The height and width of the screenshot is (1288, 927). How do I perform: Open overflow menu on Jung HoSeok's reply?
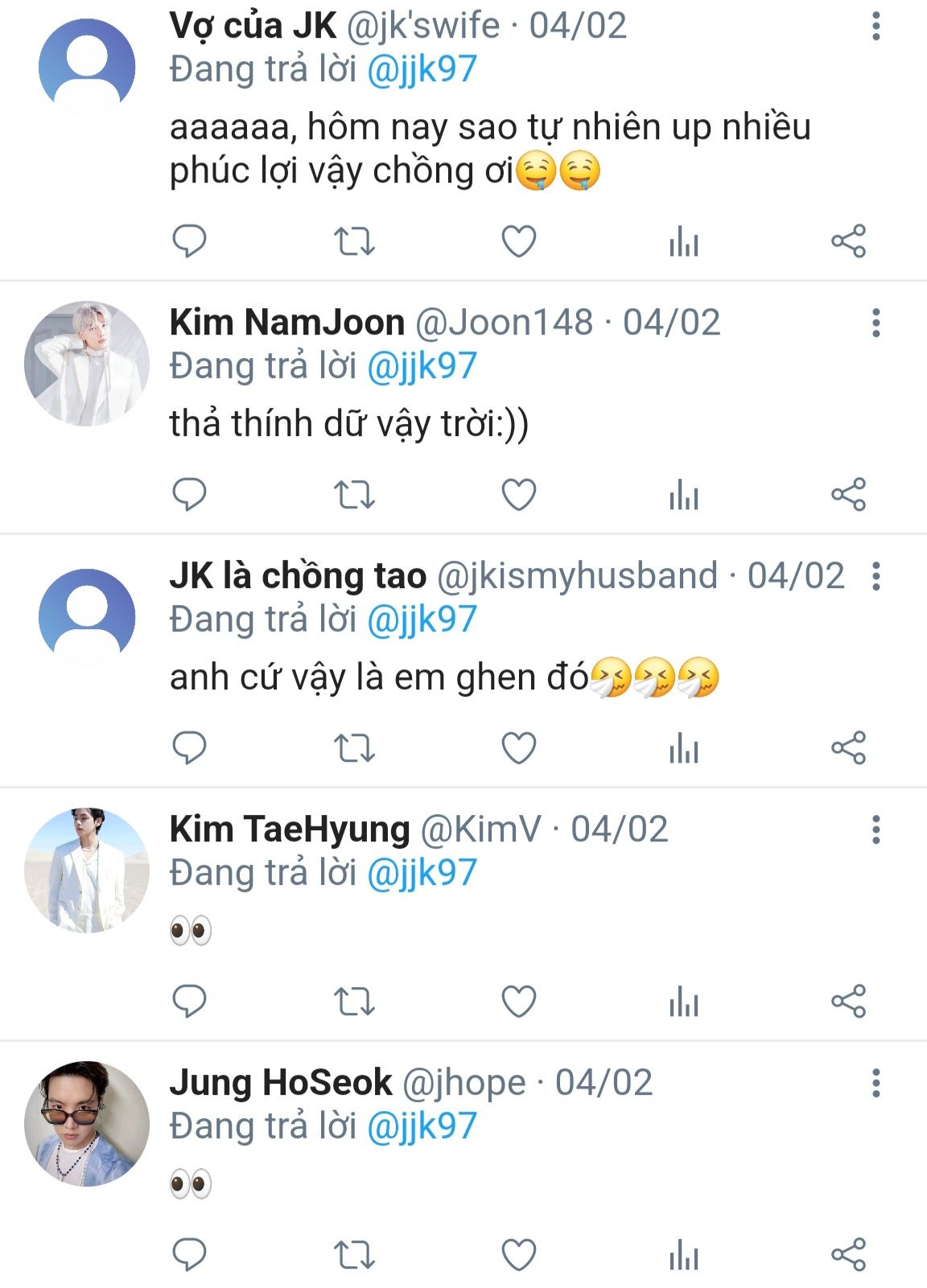tap(876, 1083)
